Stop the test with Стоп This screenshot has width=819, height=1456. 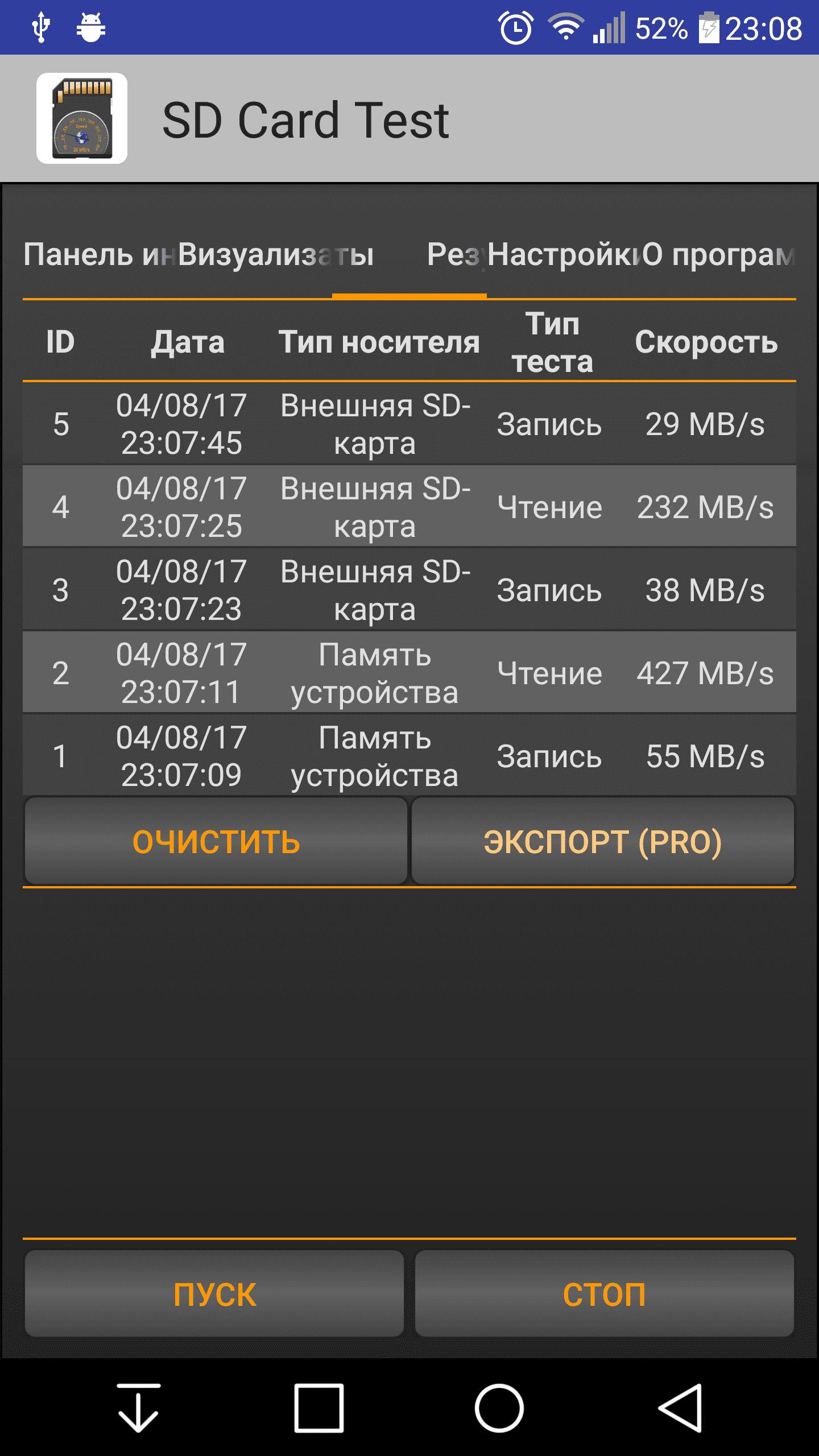click(x=604, y=1294)
